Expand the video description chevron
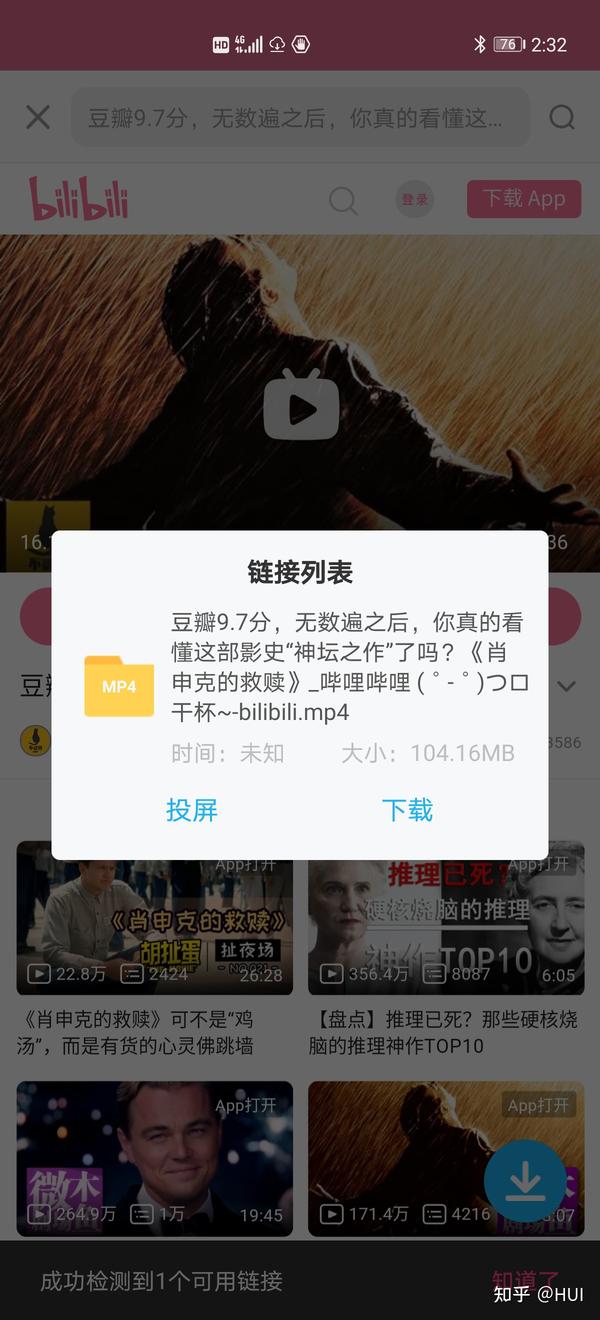Image resolution: width=600 pixels, height=1320 pixels. tap(567, 686)
